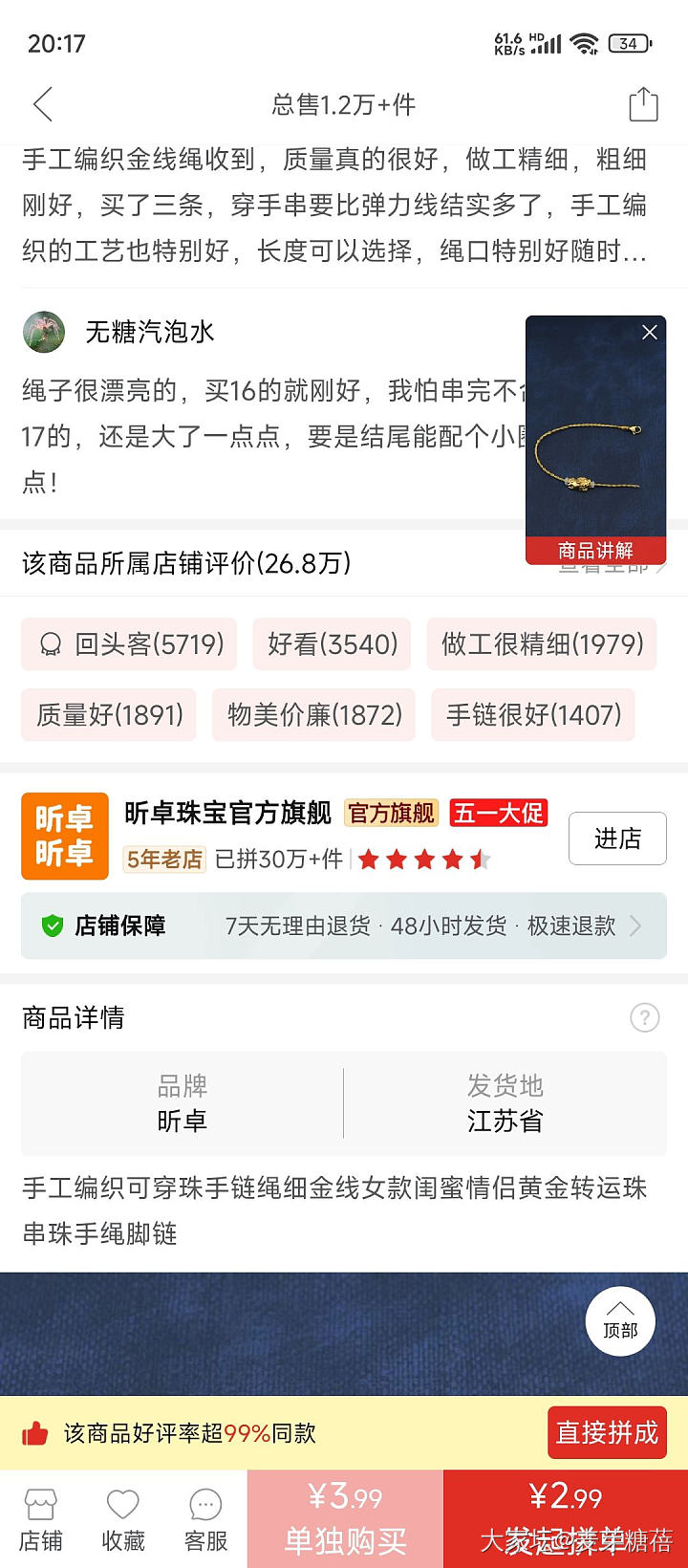Open 店铺保障 guarantee details
The image size is (688, 1568).
pos(344,926)
